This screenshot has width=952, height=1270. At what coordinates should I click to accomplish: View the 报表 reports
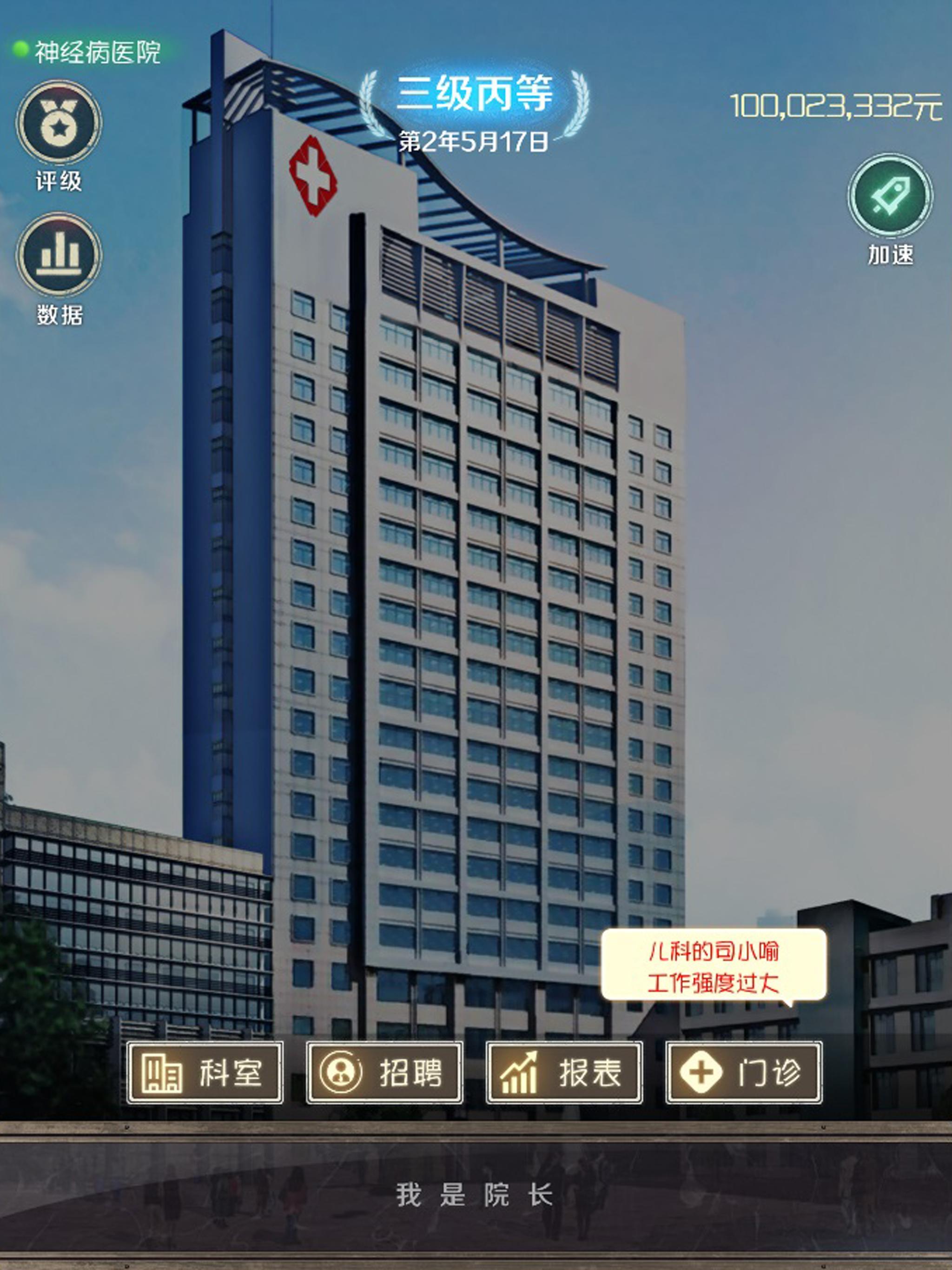564,1072
